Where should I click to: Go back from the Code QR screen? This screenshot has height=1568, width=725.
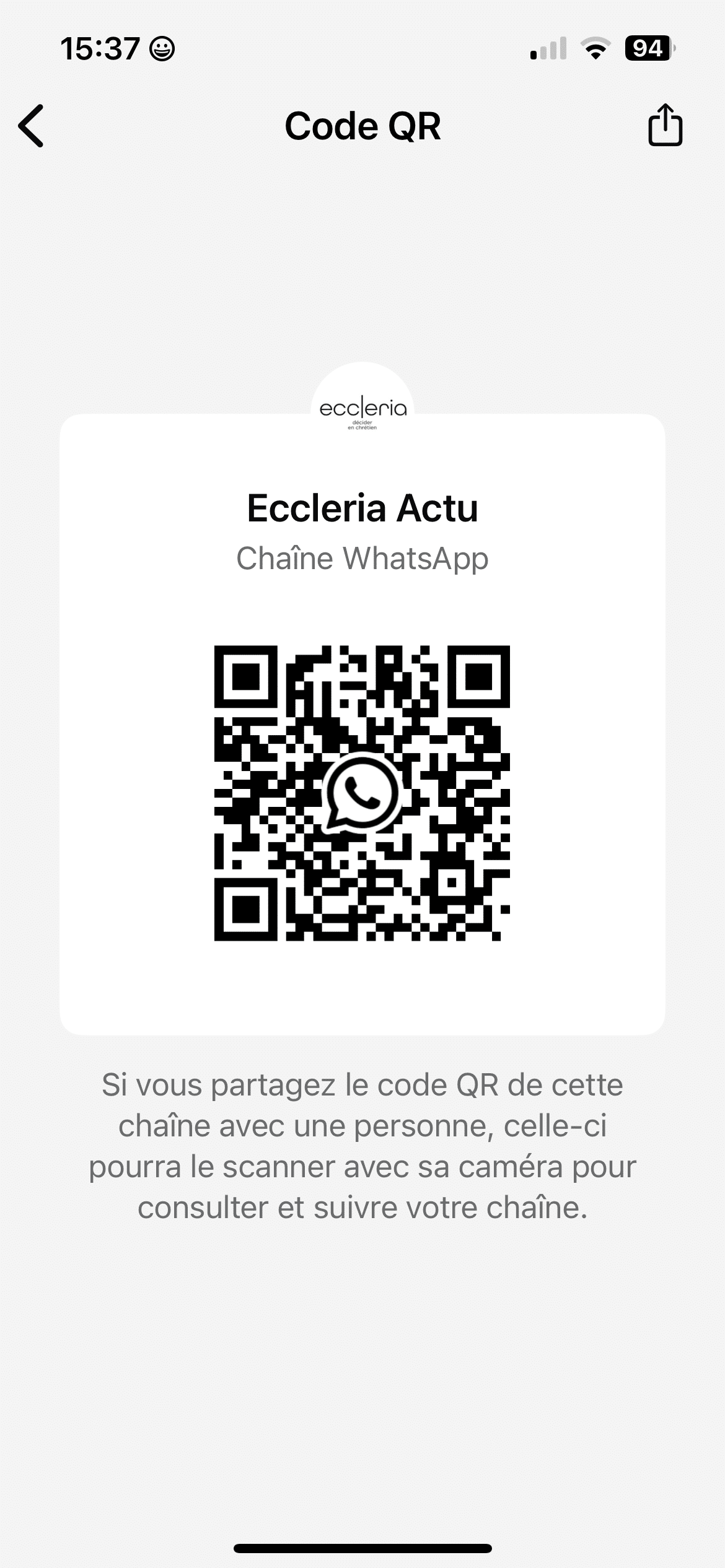pos(31,126)
